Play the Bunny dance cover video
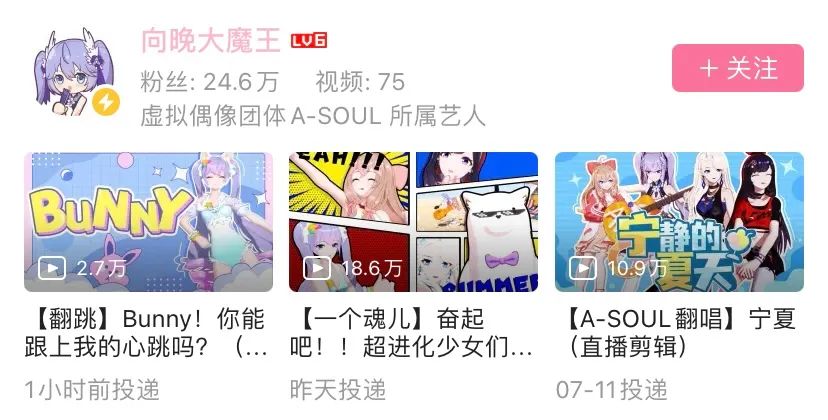Screen dimensions: 828x420 coord(148,221)
